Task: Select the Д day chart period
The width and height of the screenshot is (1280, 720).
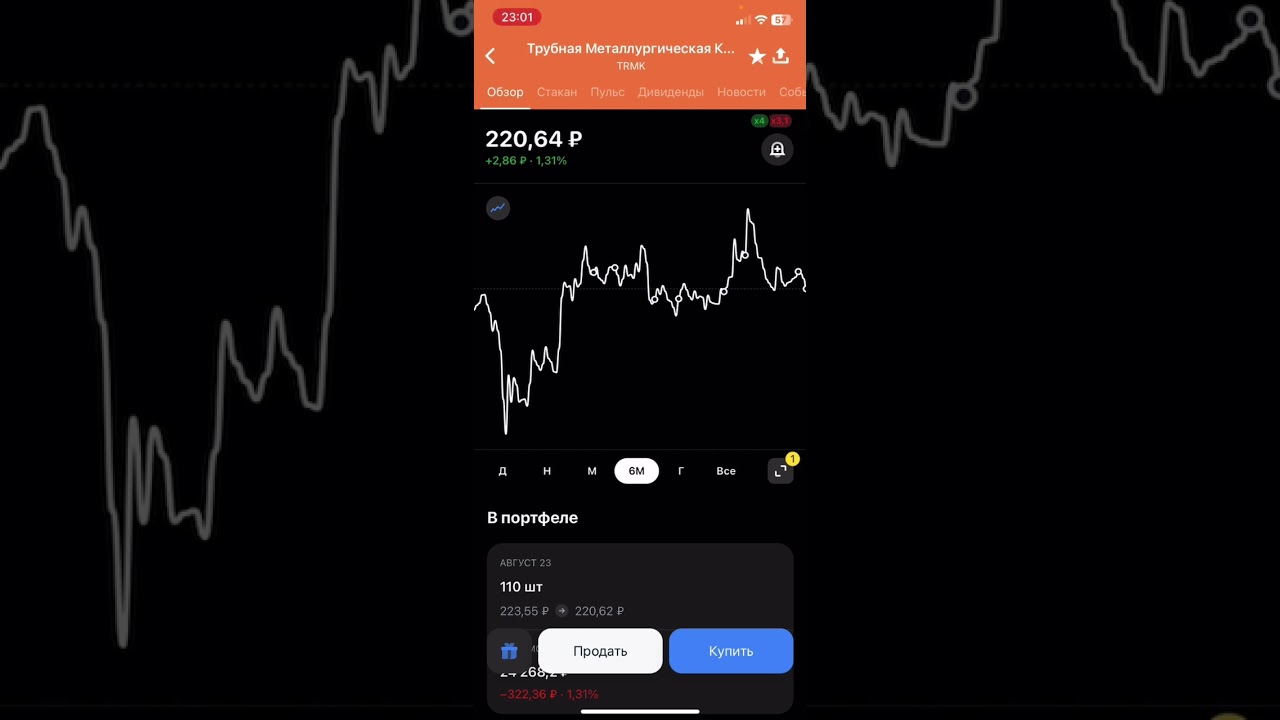Action: coord(502,471)
